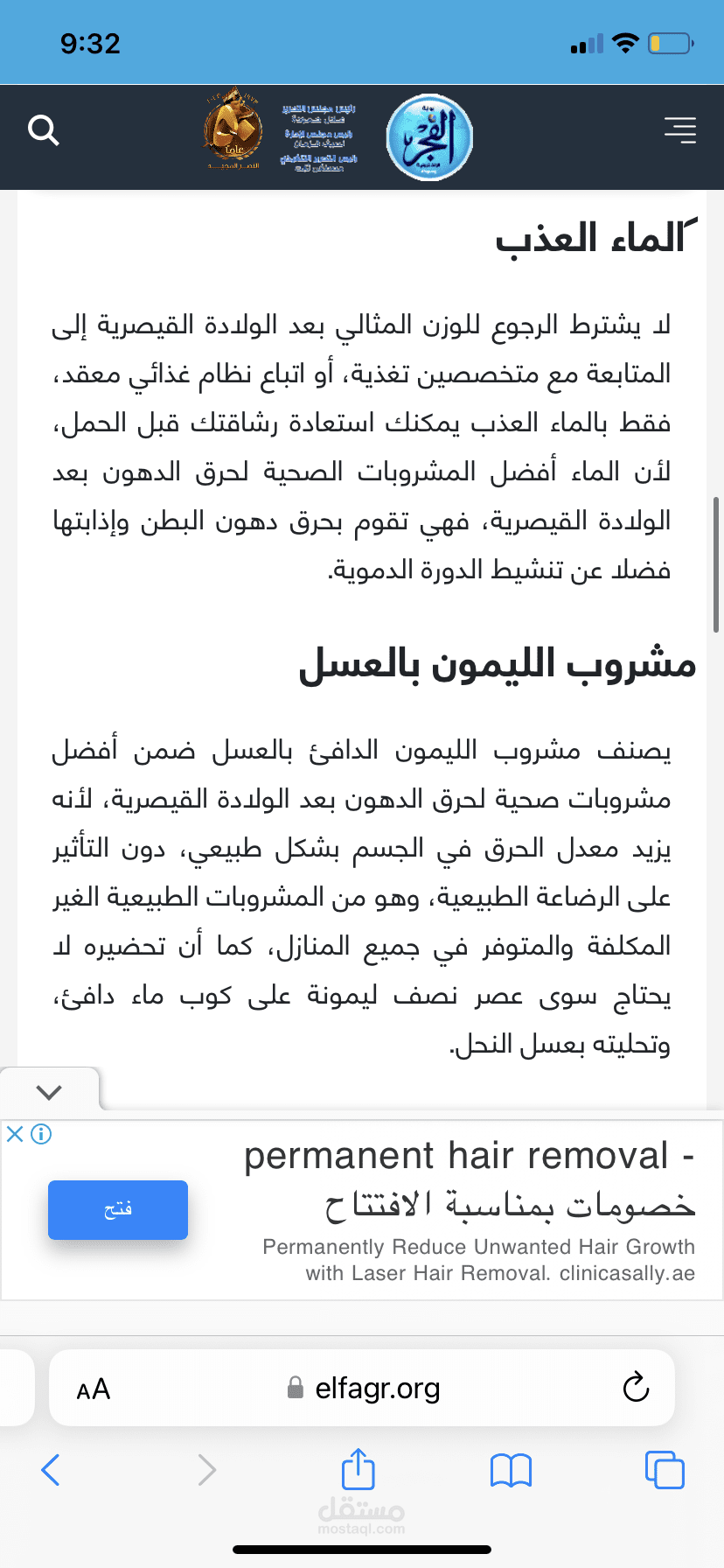
Task: Go back to previous page
Action: click(51, 1469)
